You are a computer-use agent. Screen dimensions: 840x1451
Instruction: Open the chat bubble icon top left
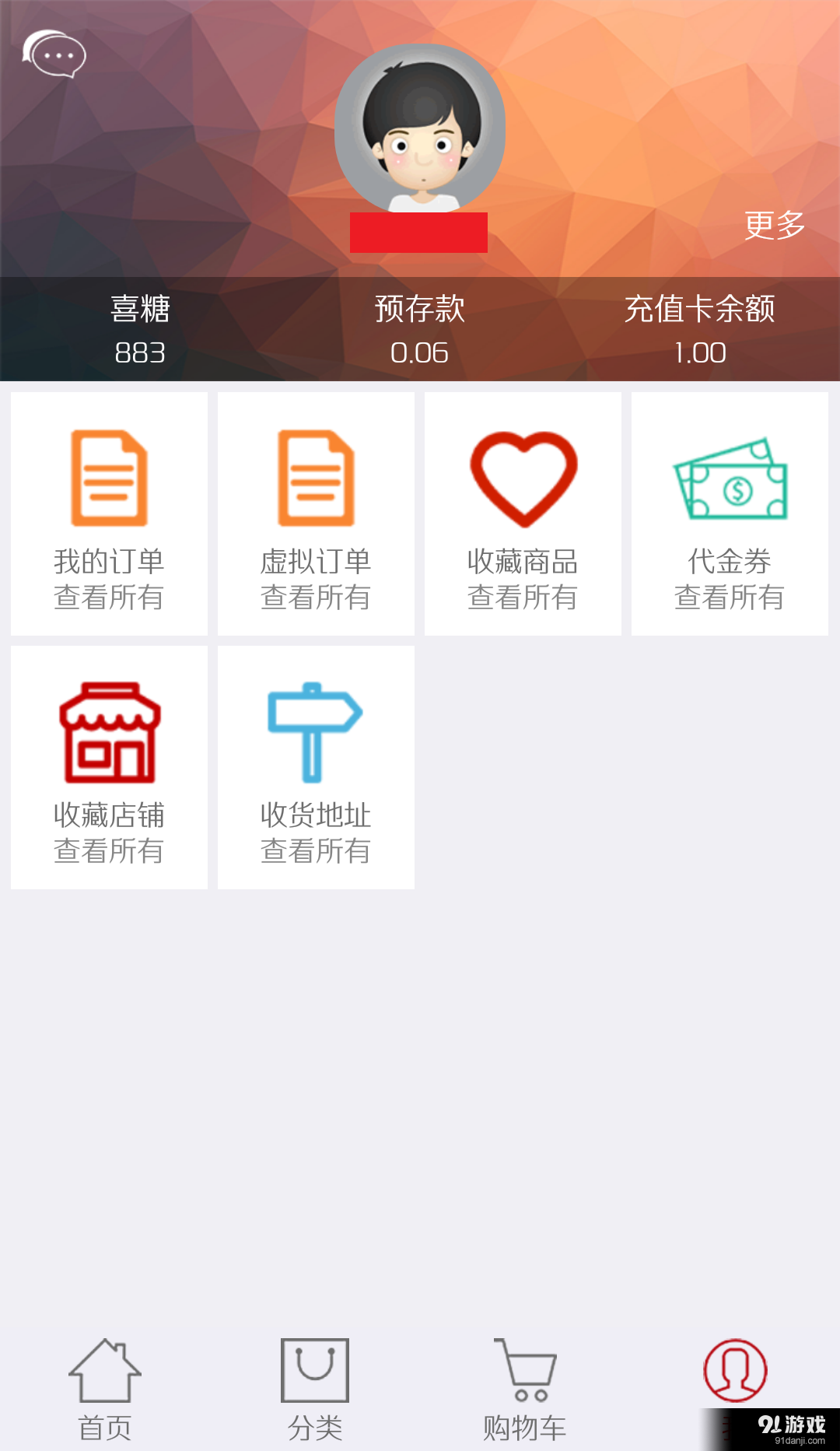pyautogui.click(x=54, y=54)
